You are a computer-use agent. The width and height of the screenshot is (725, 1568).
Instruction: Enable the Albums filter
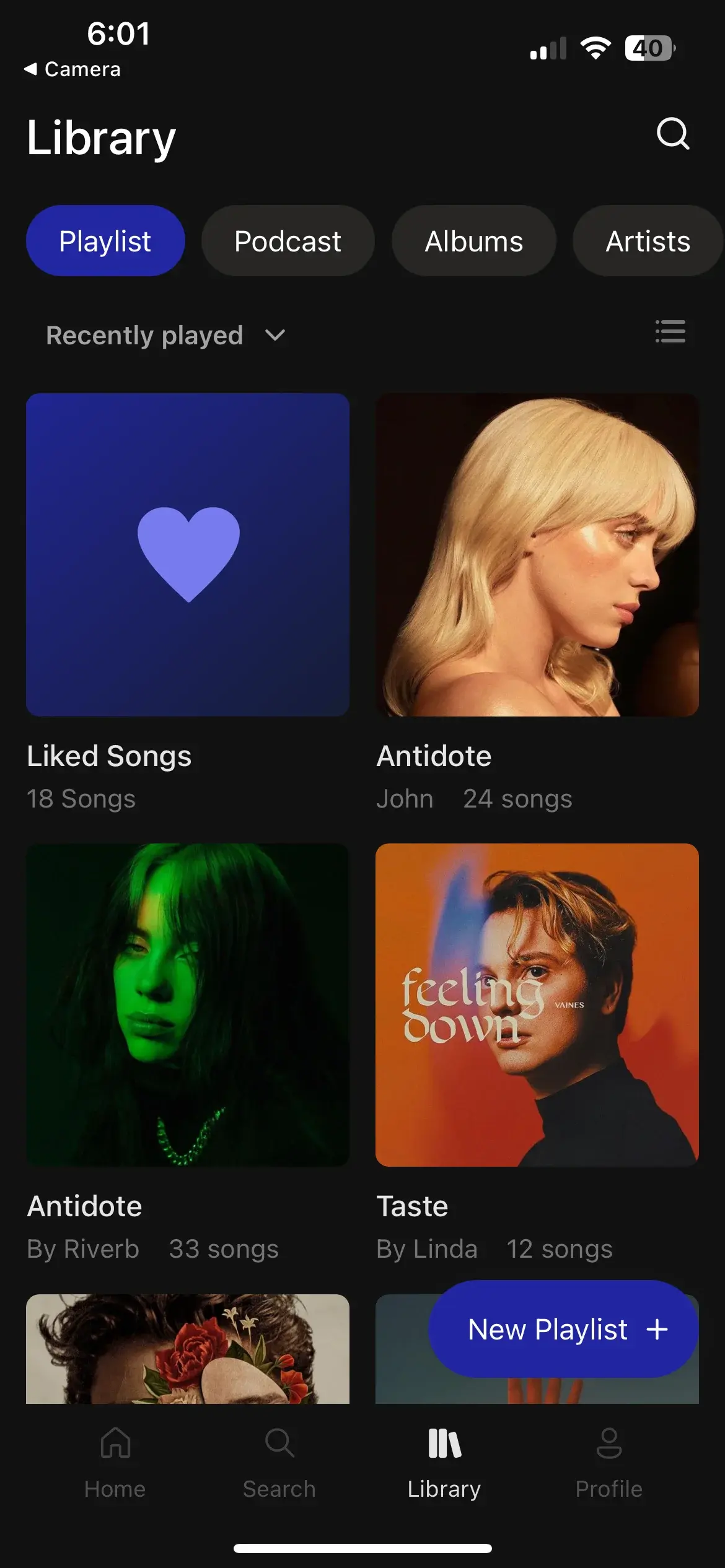(473, 240)
